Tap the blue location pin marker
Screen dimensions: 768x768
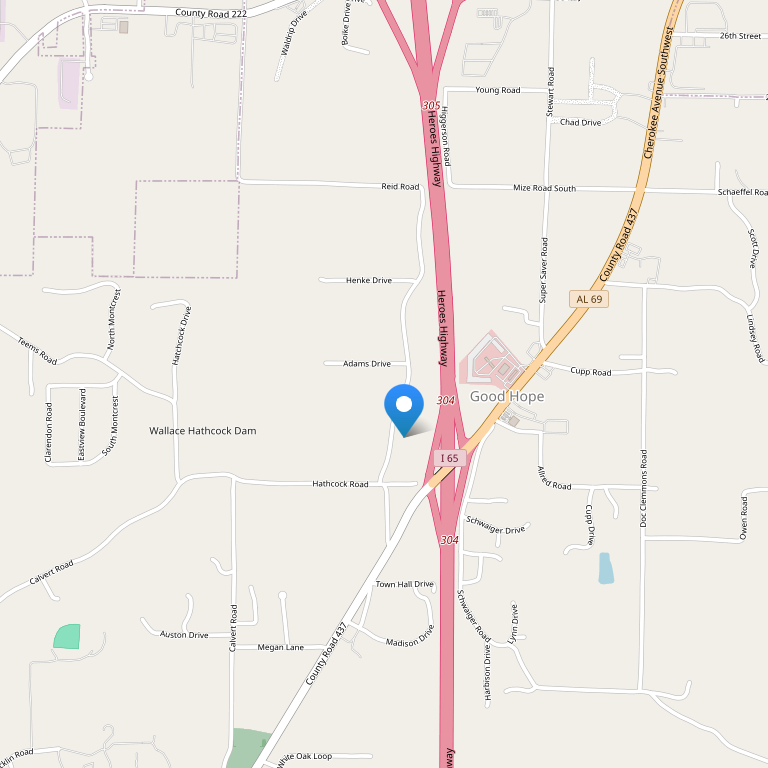point(404,406)
